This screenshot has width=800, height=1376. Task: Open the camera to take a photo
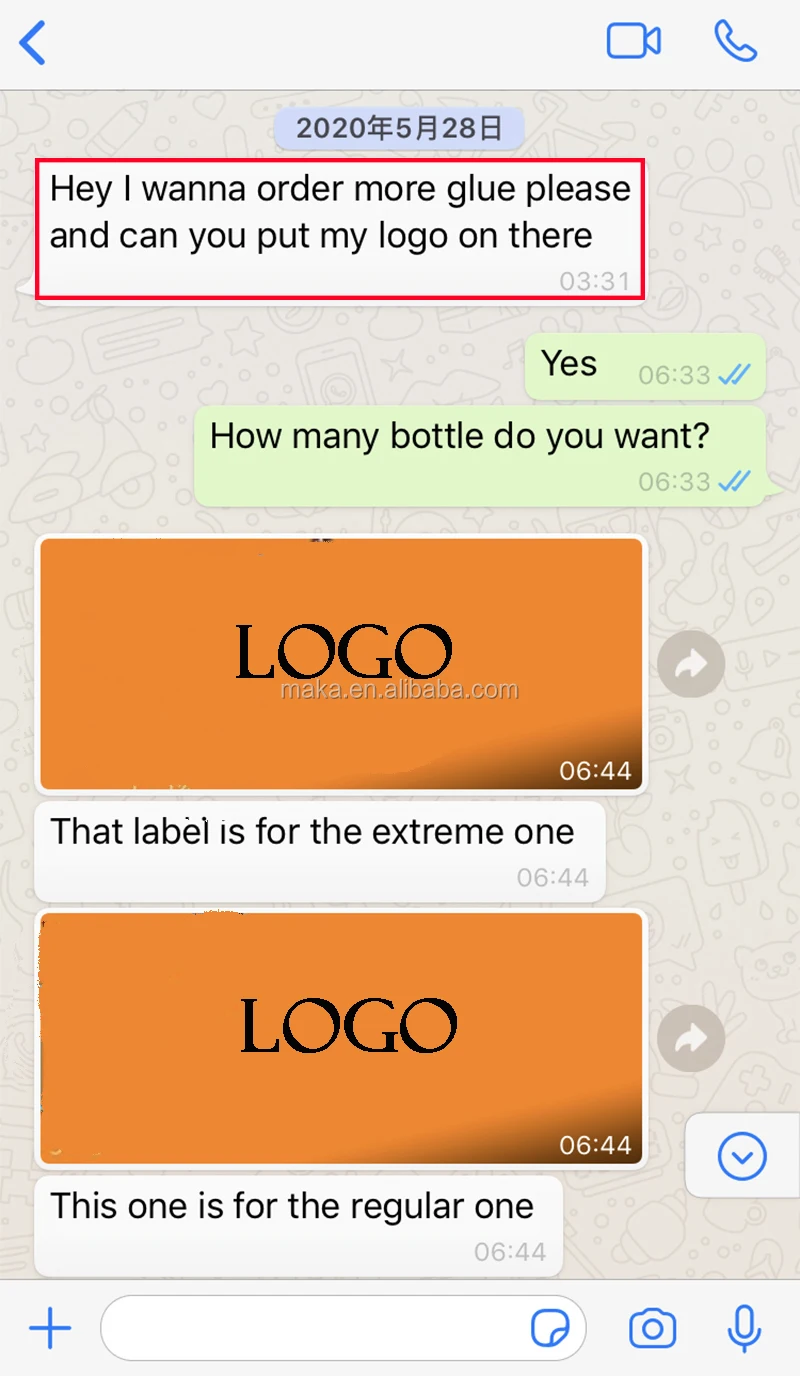652,1329
